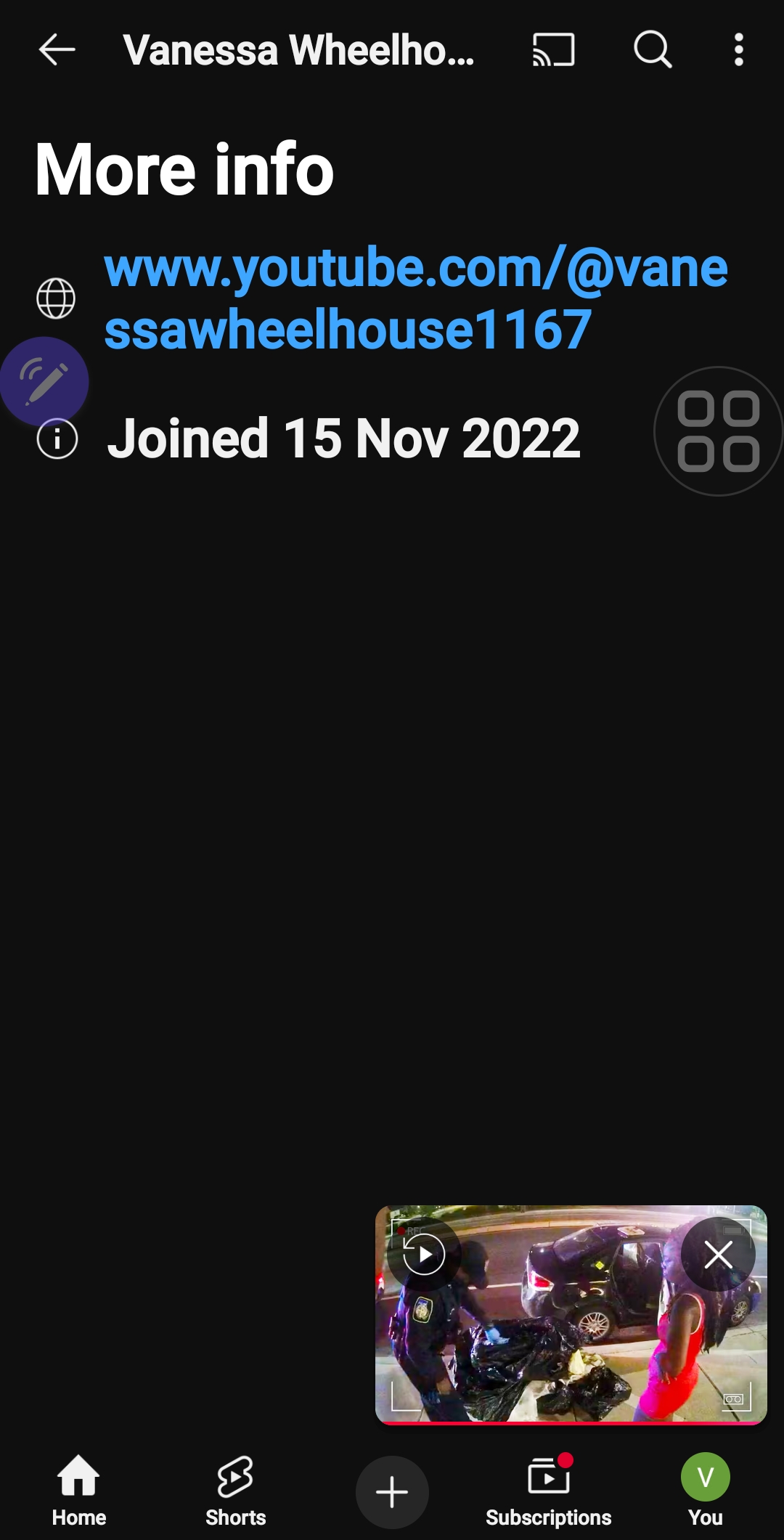Switch to the Home tab
784x1540 pixels.
78,1490
